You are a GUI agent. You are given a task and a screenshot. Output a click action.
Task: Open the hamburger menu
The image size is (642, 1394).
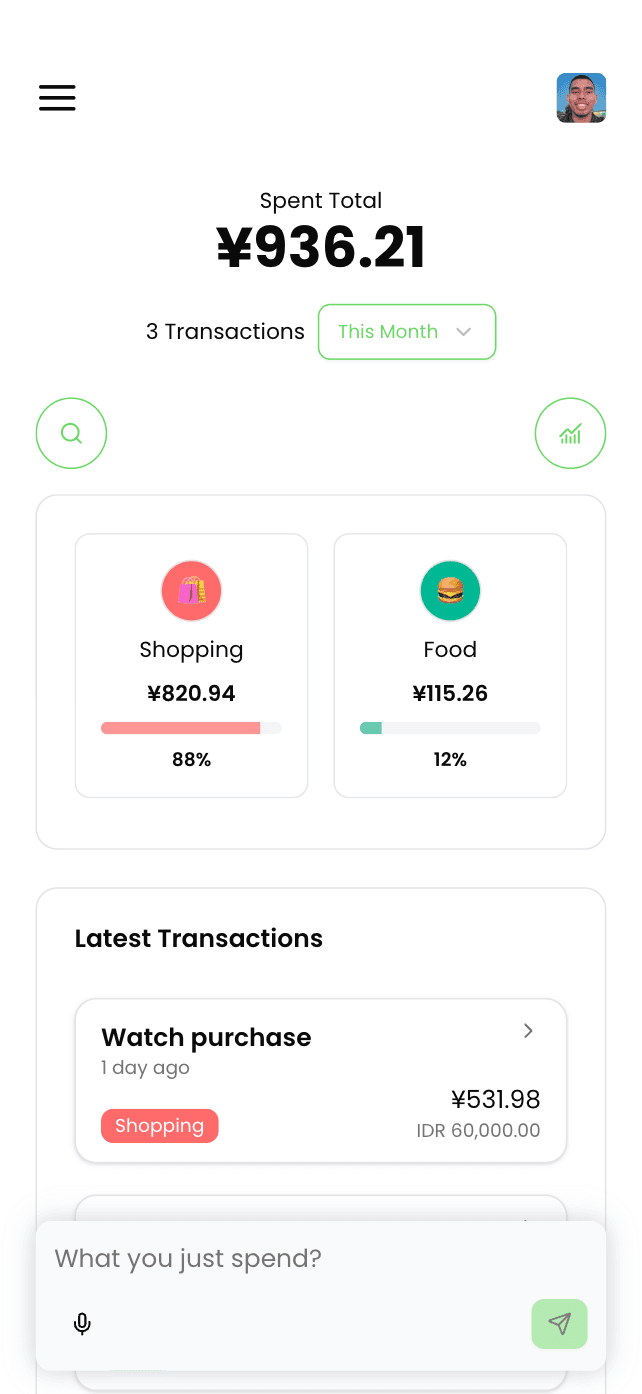pos(57,98)
